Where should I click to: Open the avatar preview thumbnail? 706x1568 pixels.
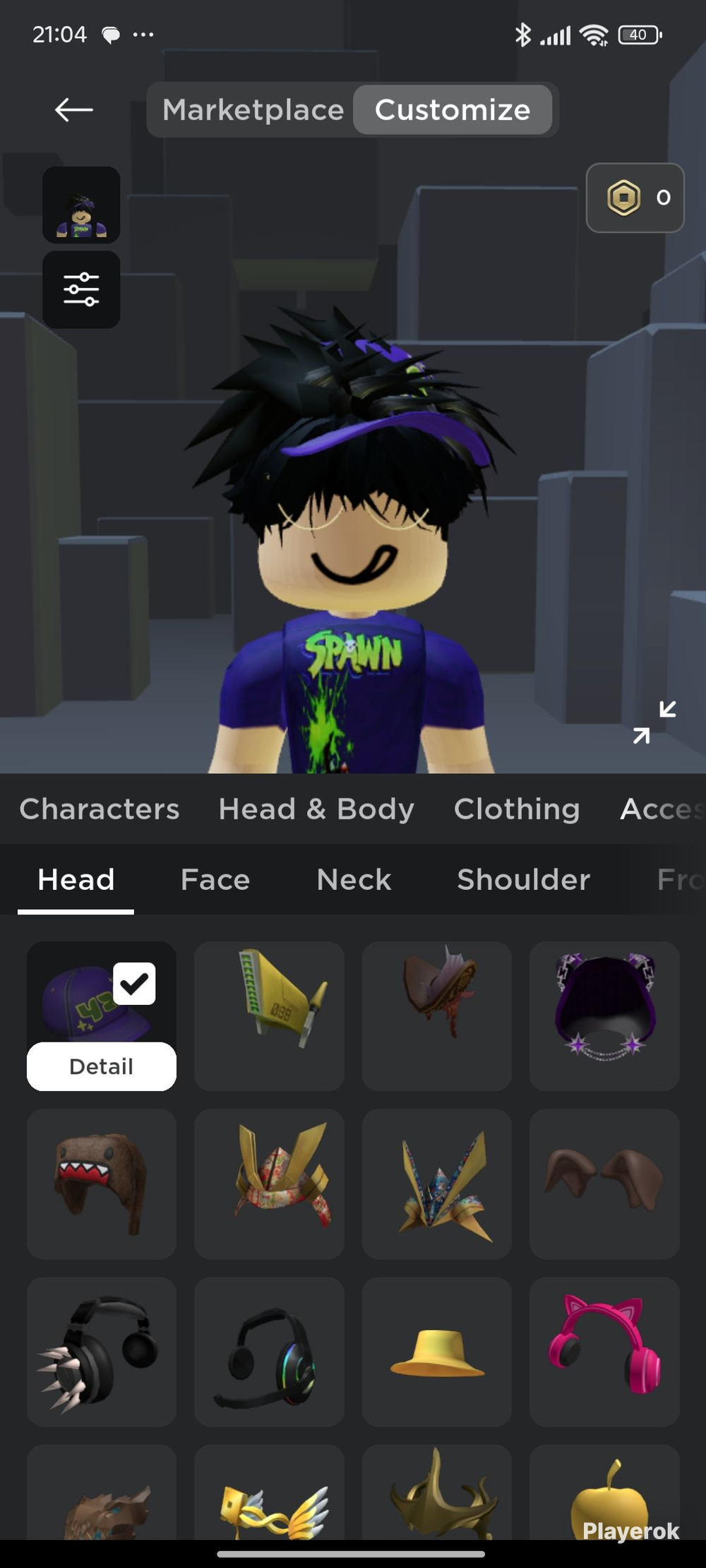point(81,205)
